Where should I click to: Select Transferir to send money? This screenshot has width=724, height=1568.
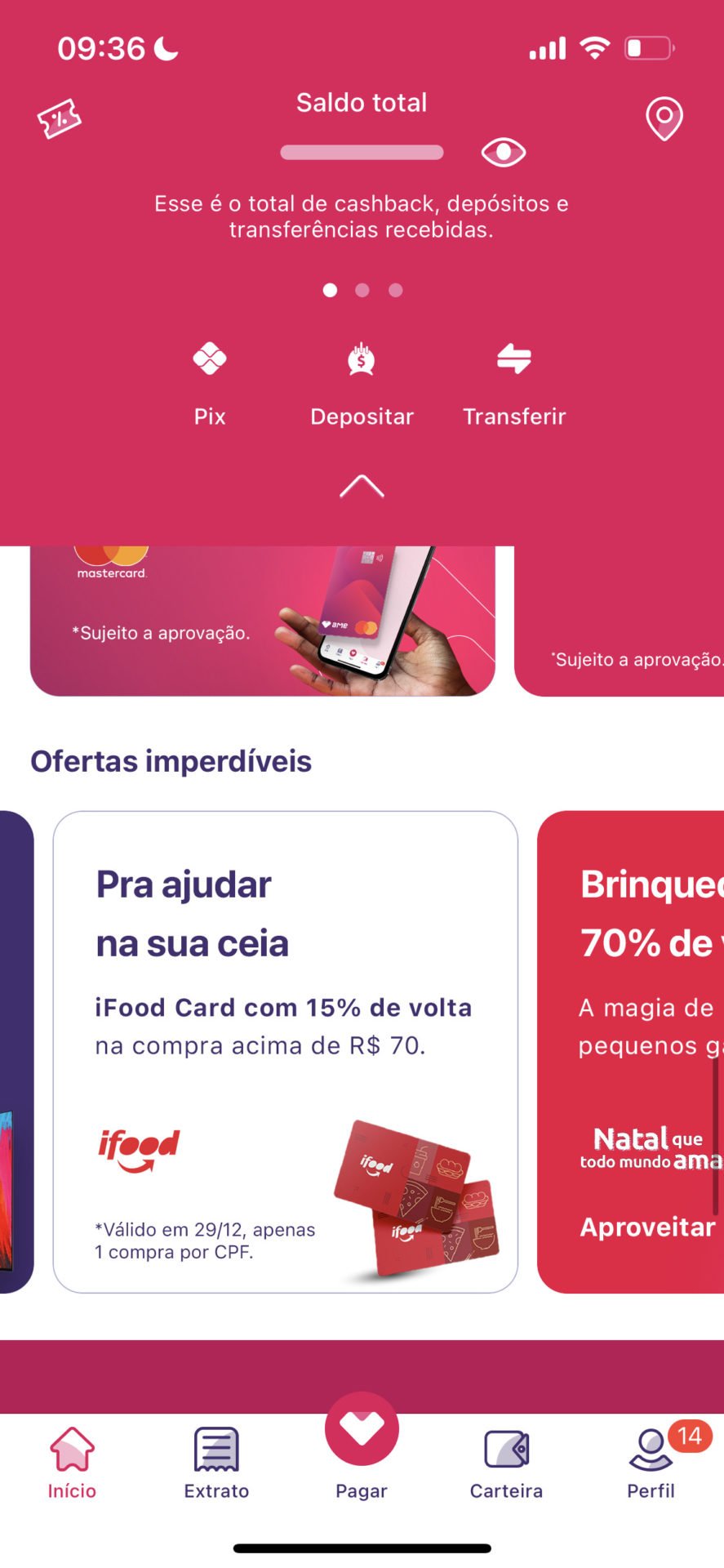[x=513, y=382]
